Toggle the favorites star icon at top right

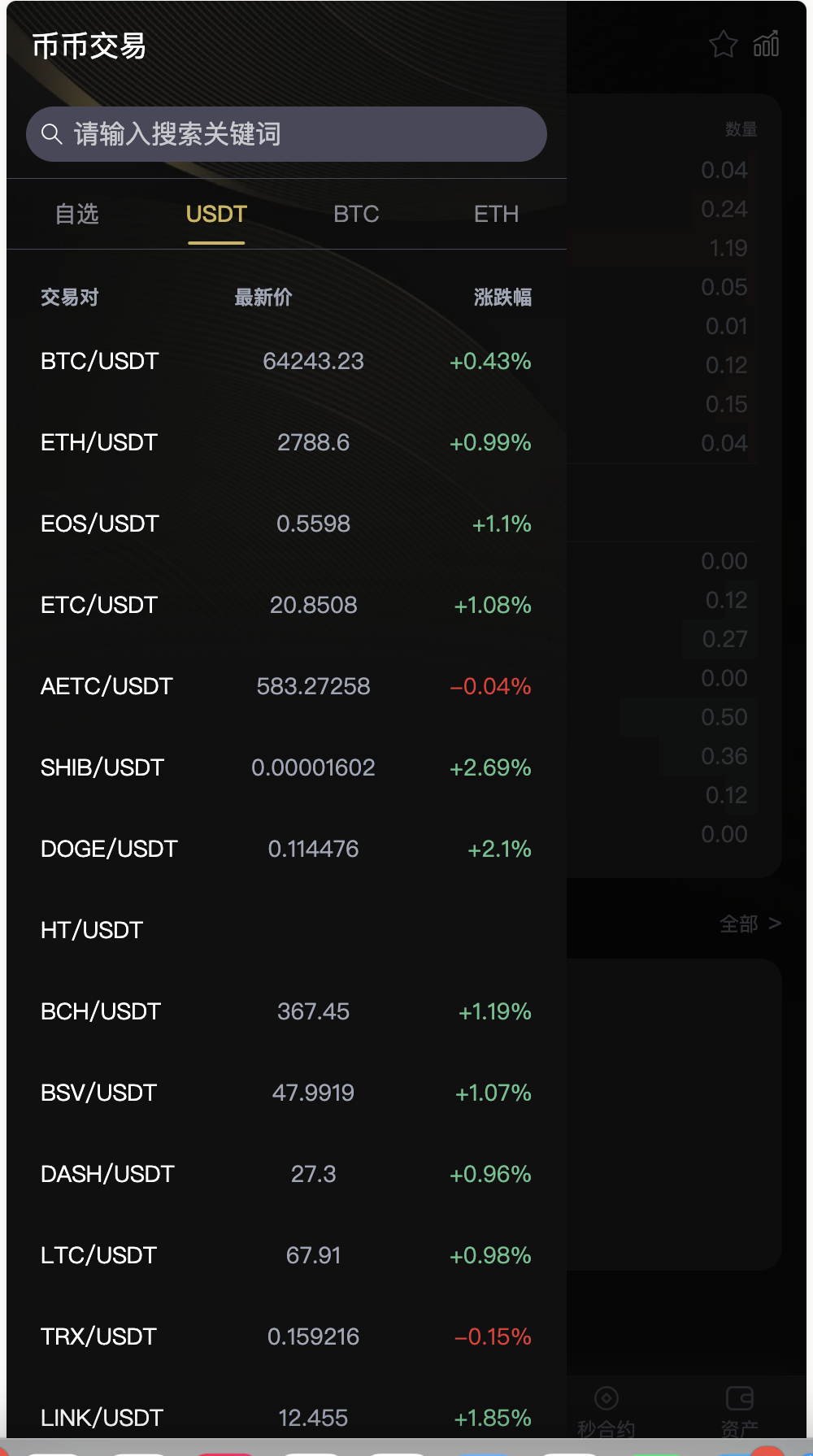(722, 45)
